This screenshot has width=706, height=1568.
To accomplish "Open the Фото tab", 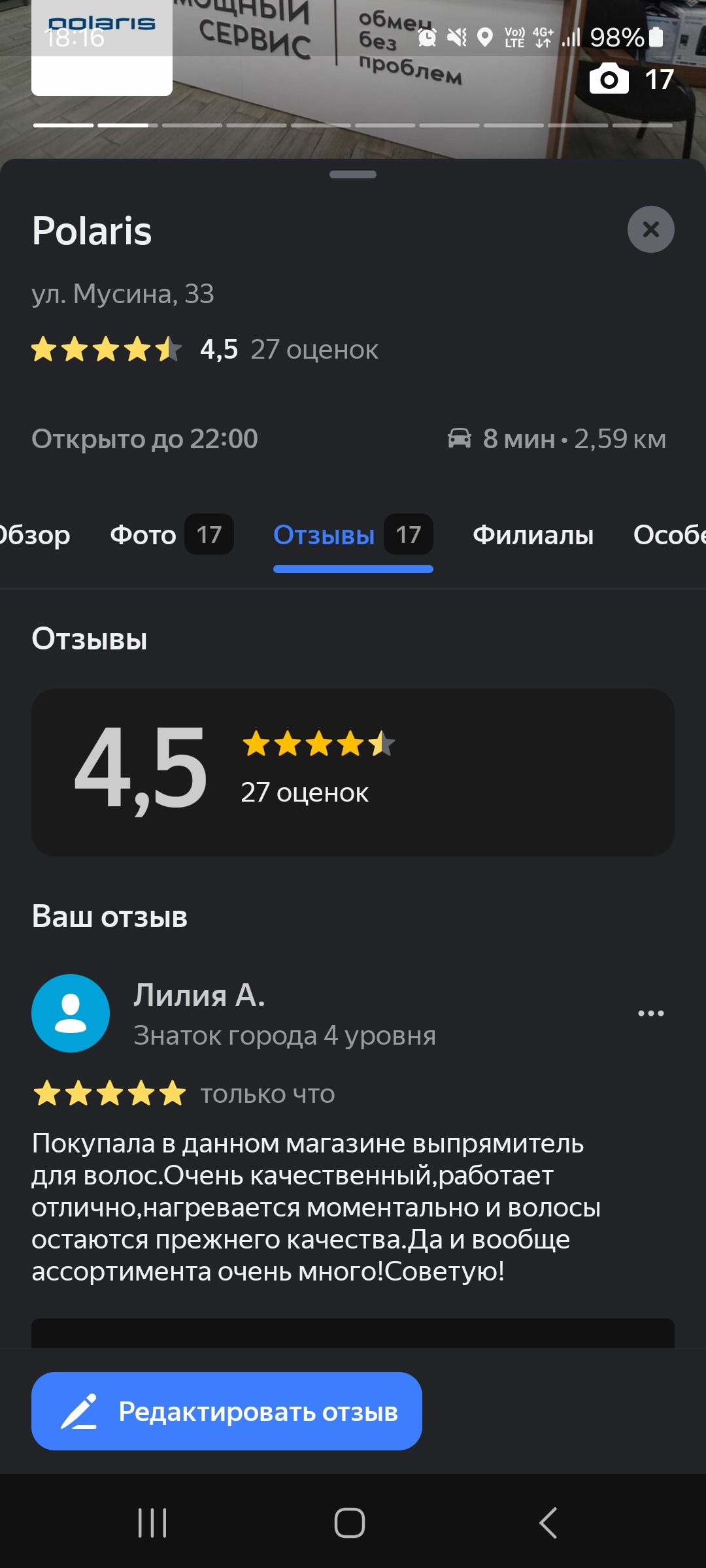I will (171, 535).
